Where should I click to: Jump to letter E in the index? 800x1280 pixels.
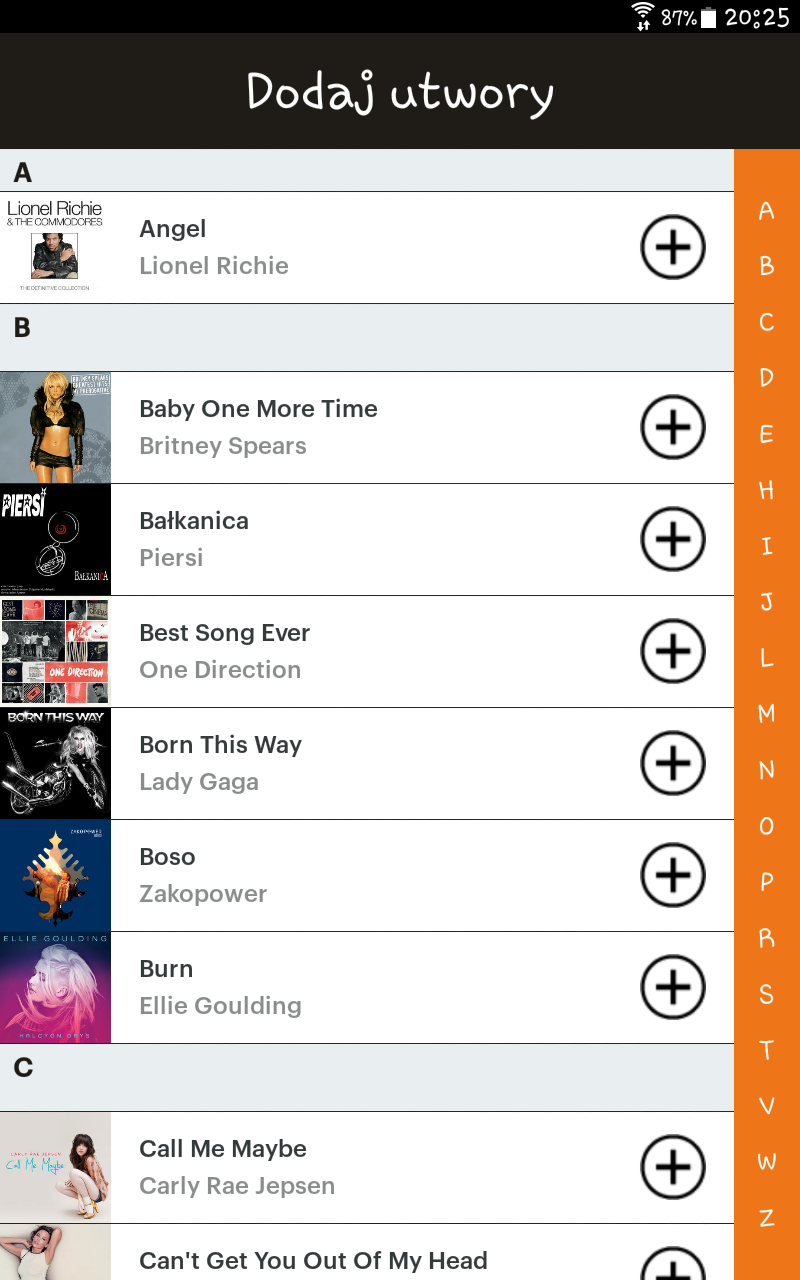(x=767, y=434)
